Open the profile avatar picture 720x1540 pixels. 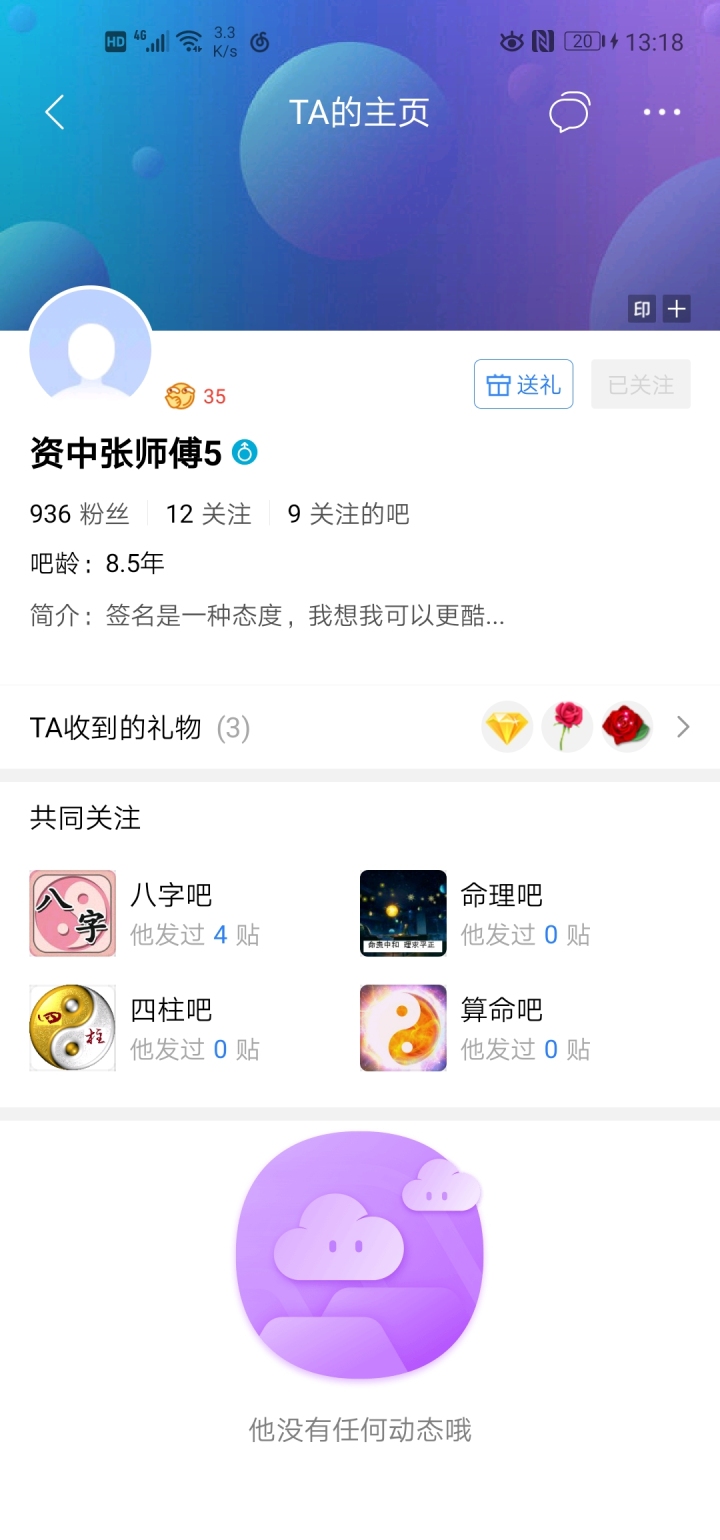(x=91, y=350)
